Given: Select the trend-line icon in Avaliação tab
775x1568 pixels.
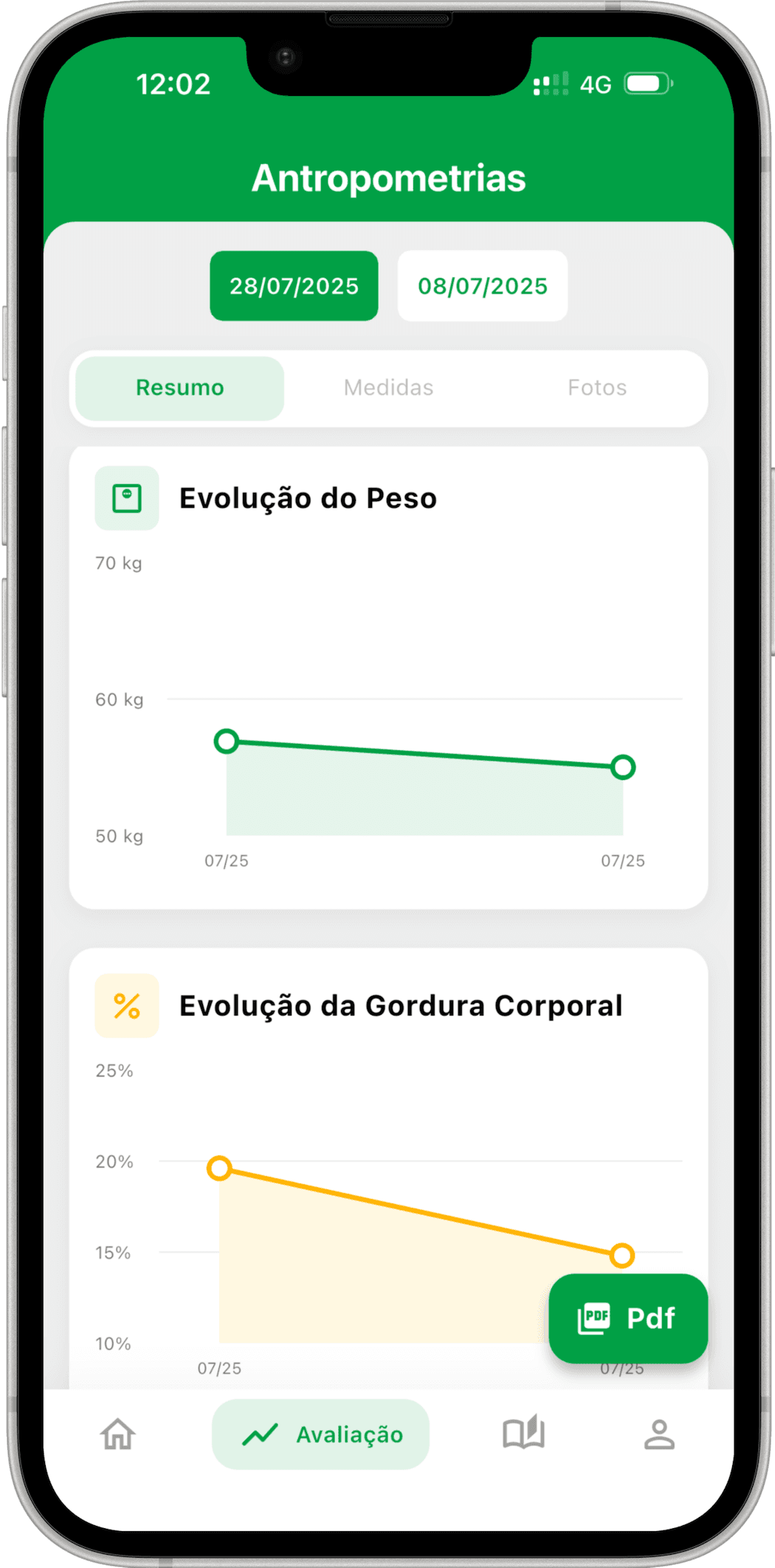Looking at the screenshot, I should coord(260,1432).
